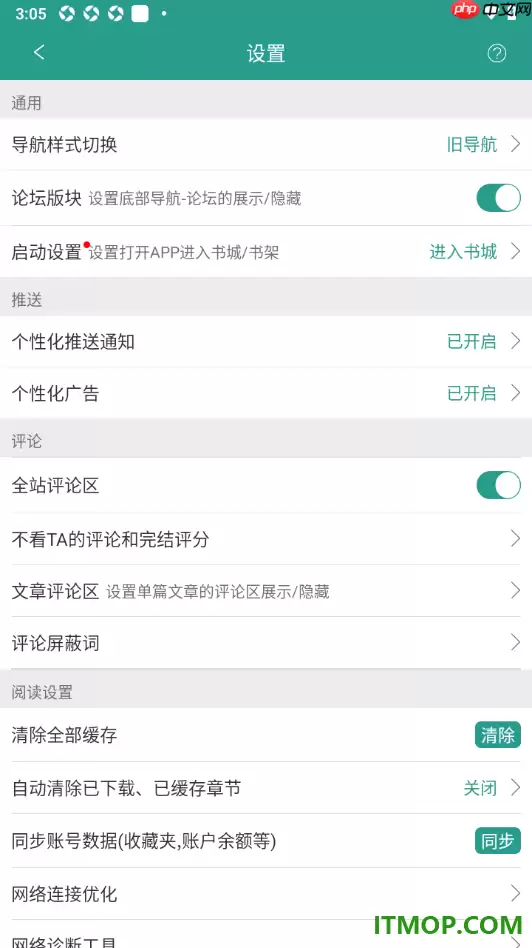532x948 pixels.
Task: Open 评论屏蔽词 row
Action: point(266,643)
